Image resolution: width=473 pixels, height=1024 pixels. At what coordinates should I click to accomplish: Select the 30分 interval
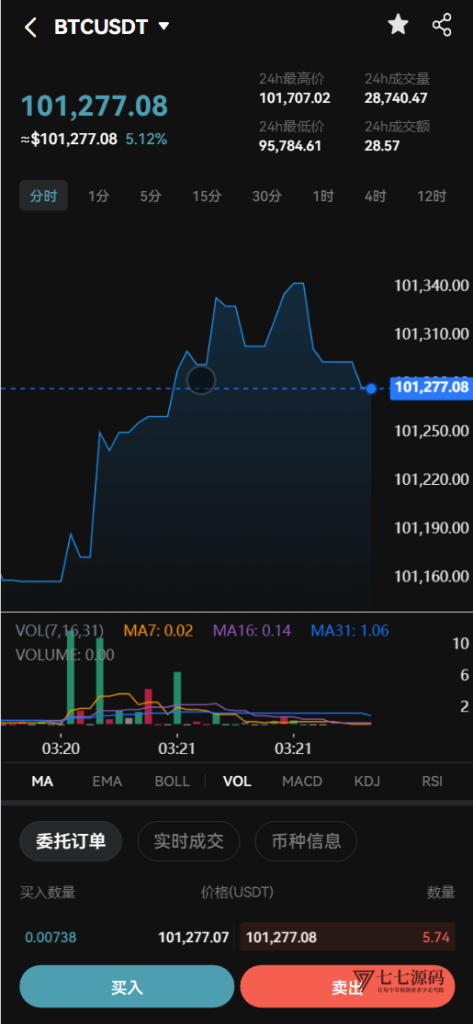click(x=267, y=196)
